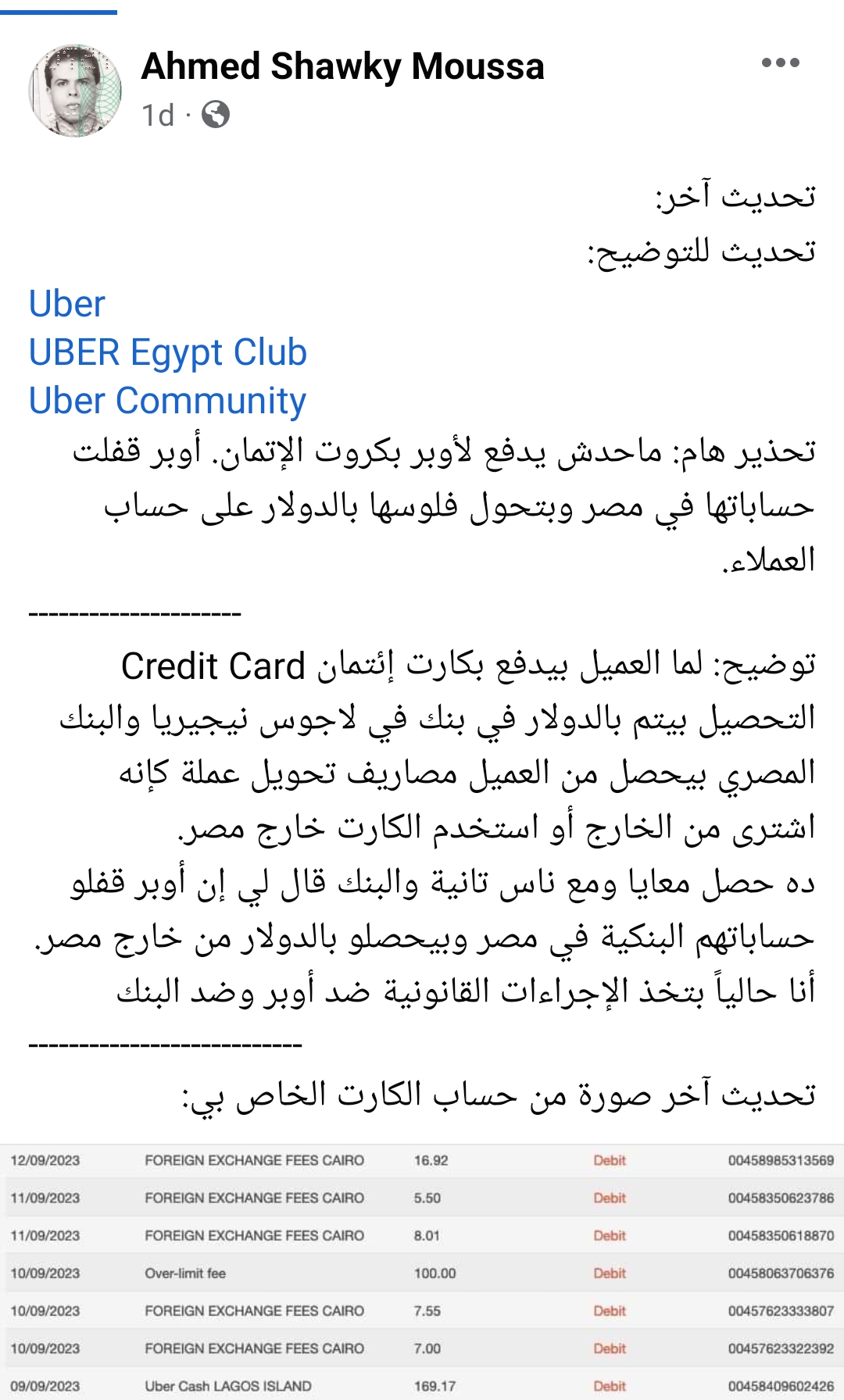View the attached card statement image
The image size is (844, 1400).
click(422, 1272)
